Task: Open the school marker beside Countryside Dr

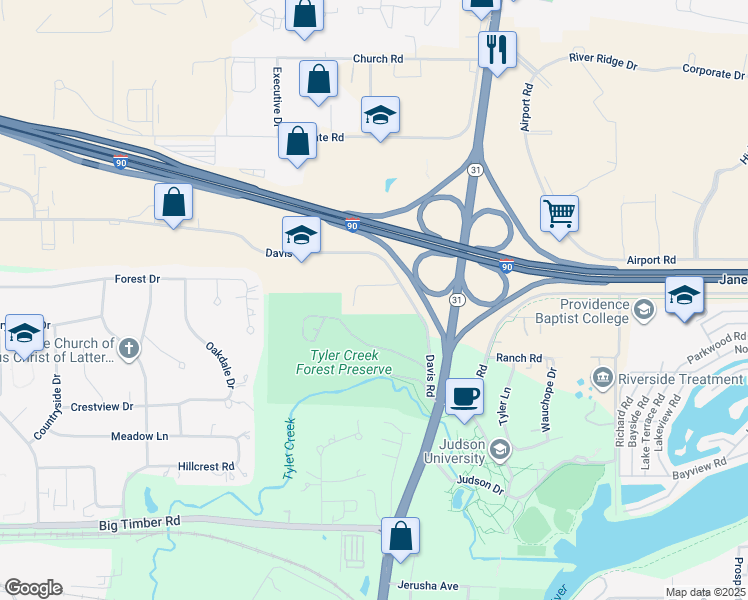Action: [23, 333]
